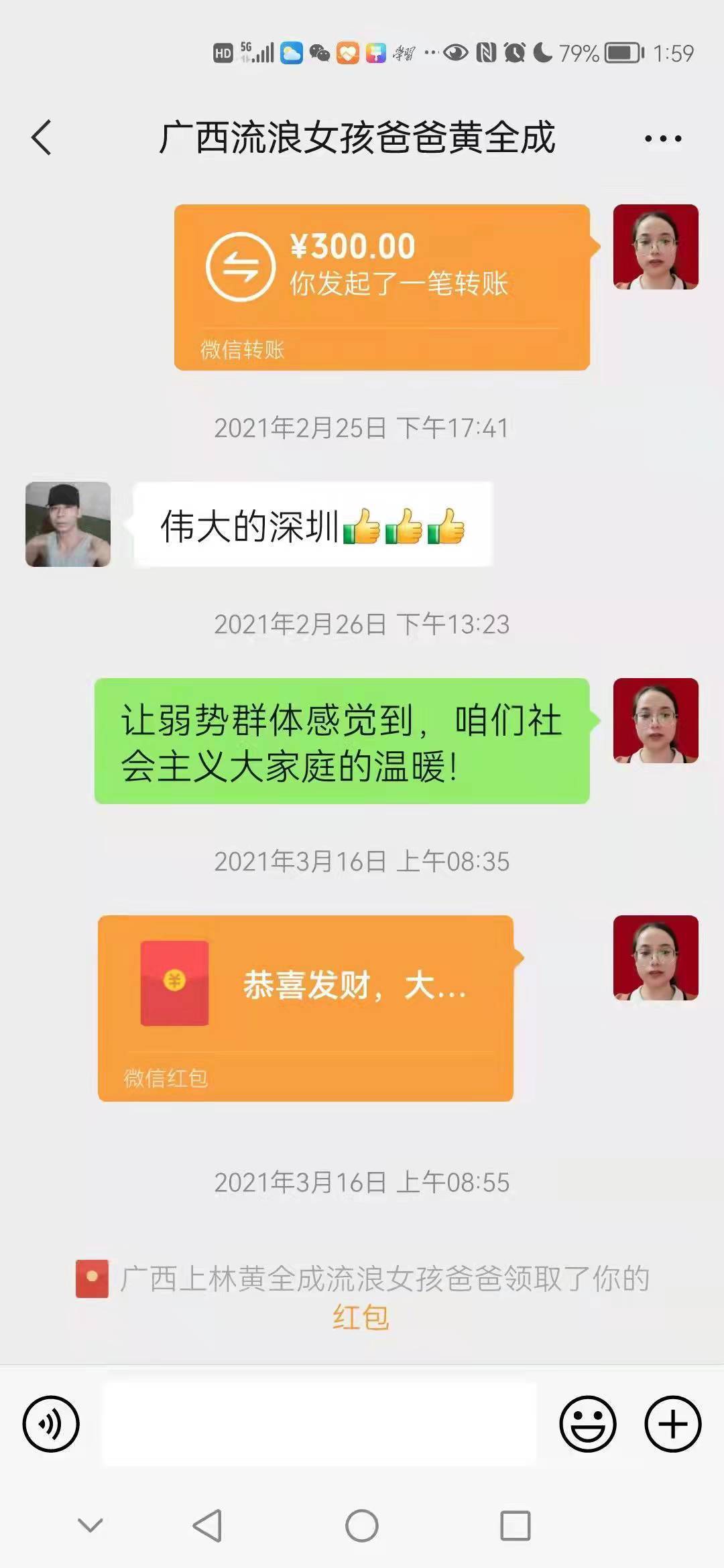Image resolution: width=724 pixels, height=1568 pixels.
Task: View contact avatar beside 伟大的深圳 message
Action: (x=68, y=524)
